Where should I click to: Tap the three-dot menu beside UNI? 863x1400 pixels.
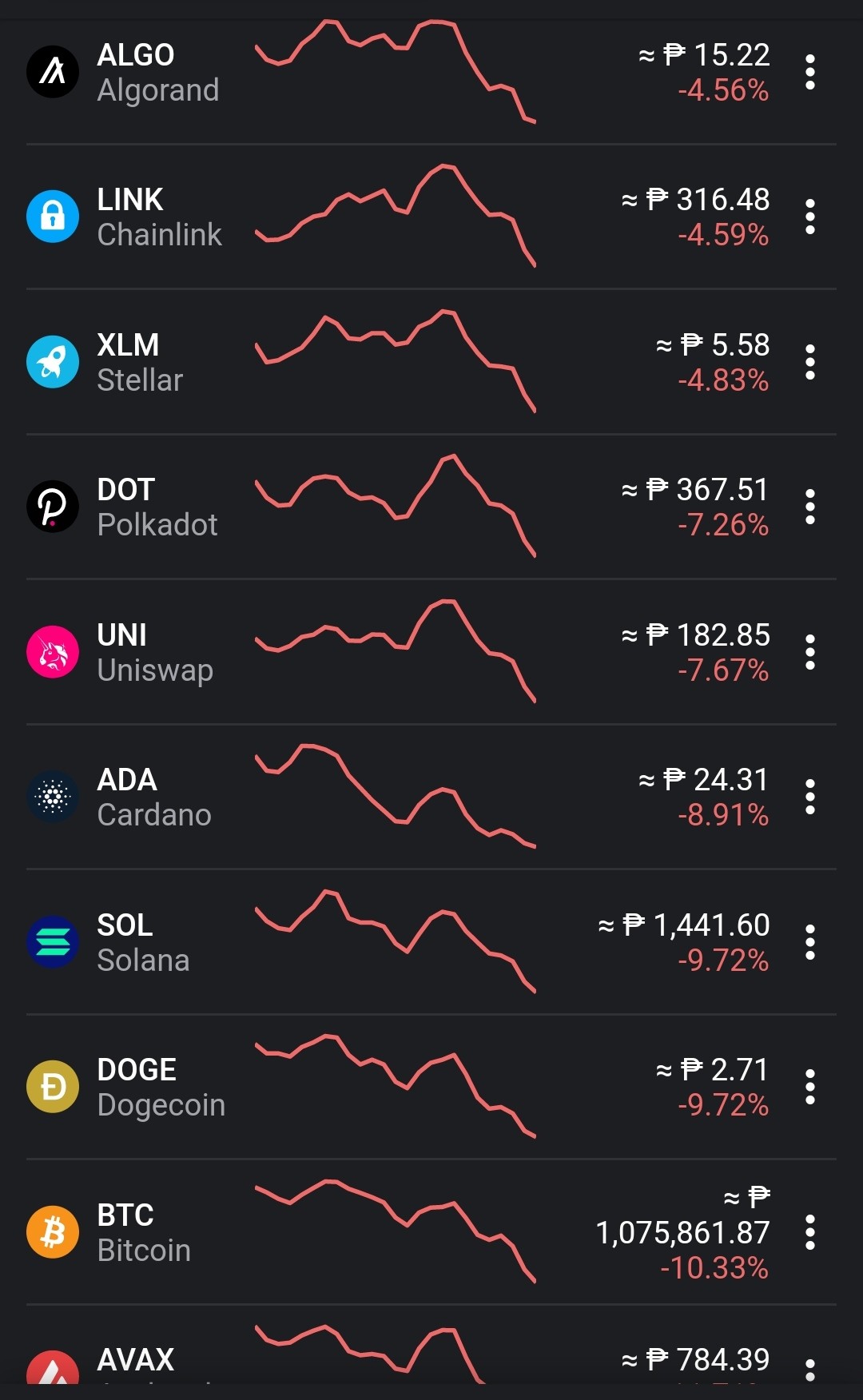point(810,652)
